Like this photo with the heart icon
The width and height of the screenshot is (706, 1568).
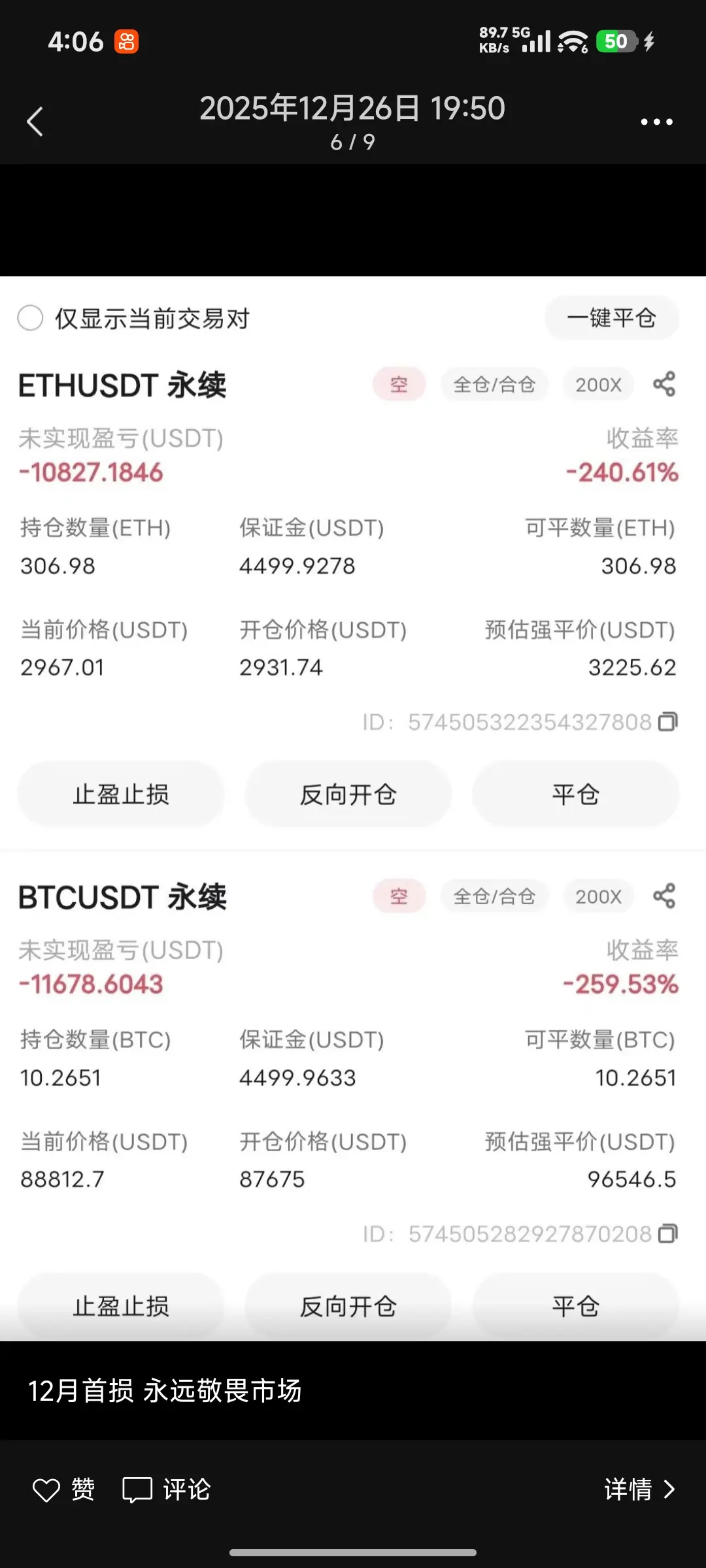[x=47, y=1490]
